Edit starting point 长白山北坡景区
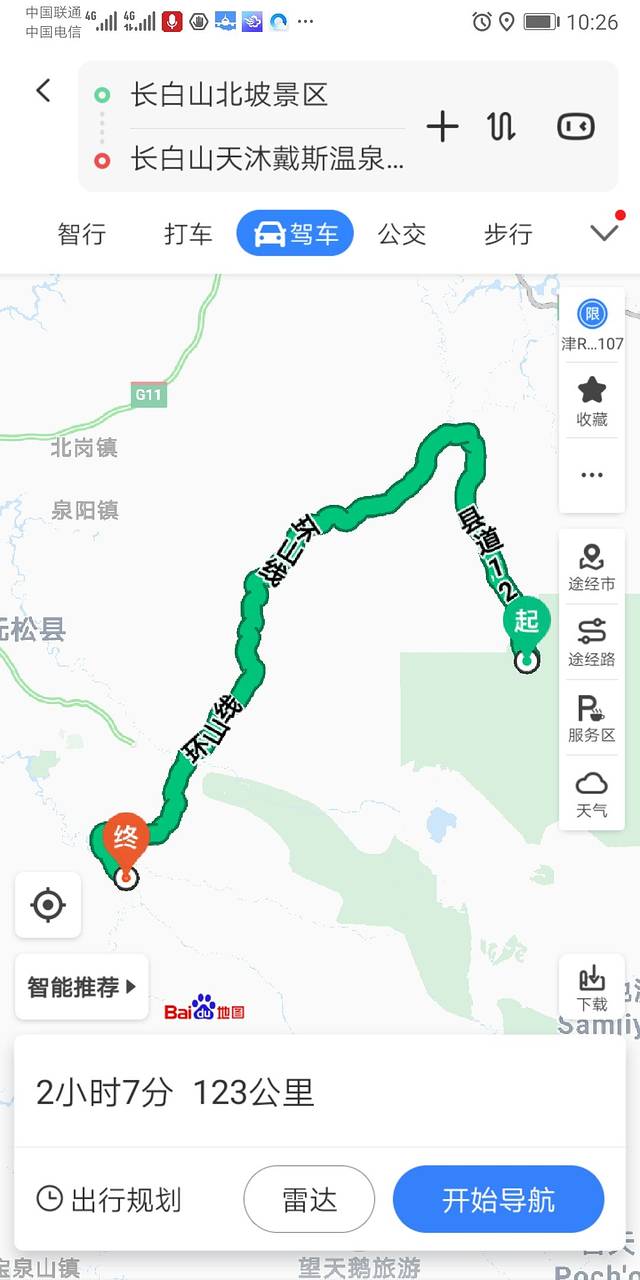Viewport: 640px width, 1280px height. click(230, 96)
